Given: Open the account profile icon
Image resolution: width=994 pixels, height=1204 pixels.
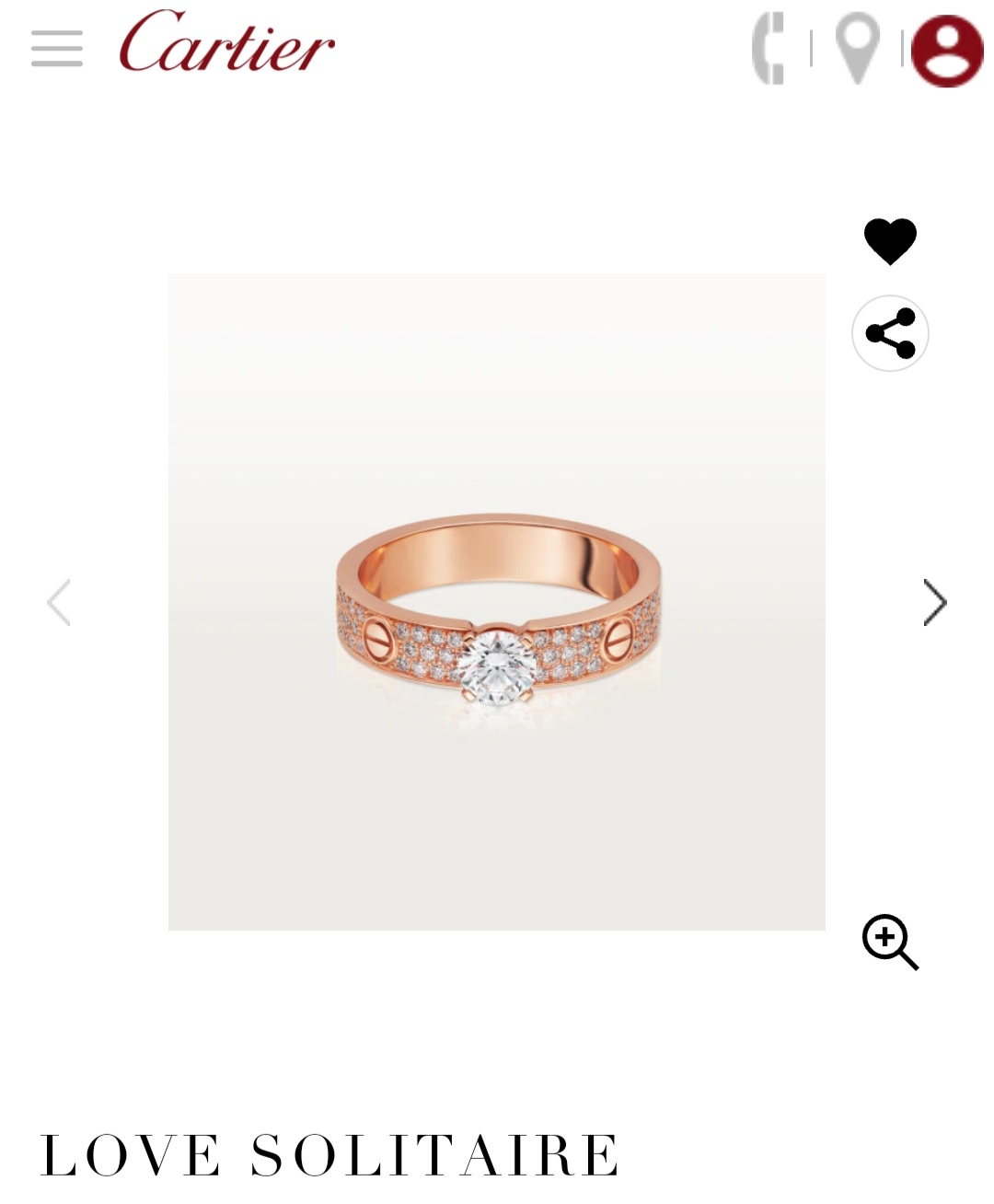Looking at the screenshot, I should point(947,52).
